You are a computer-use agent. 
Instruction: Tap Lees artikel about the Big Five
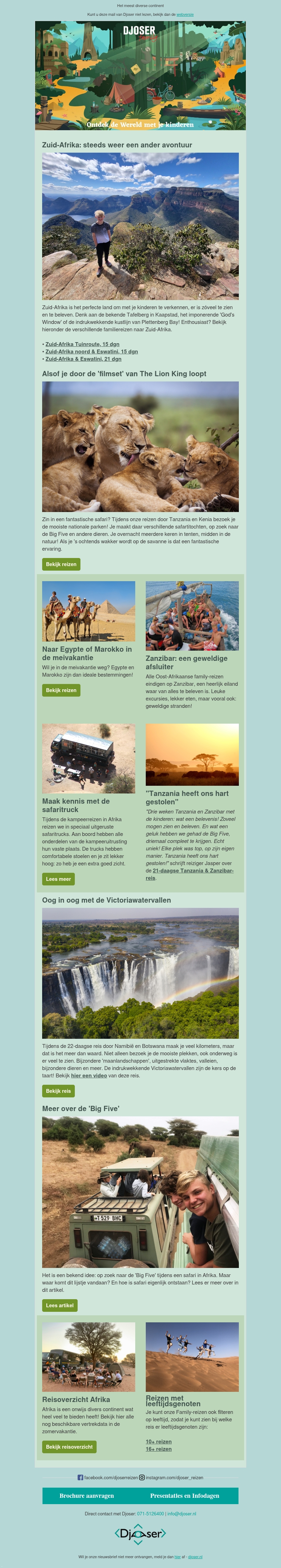point(60,1305)
